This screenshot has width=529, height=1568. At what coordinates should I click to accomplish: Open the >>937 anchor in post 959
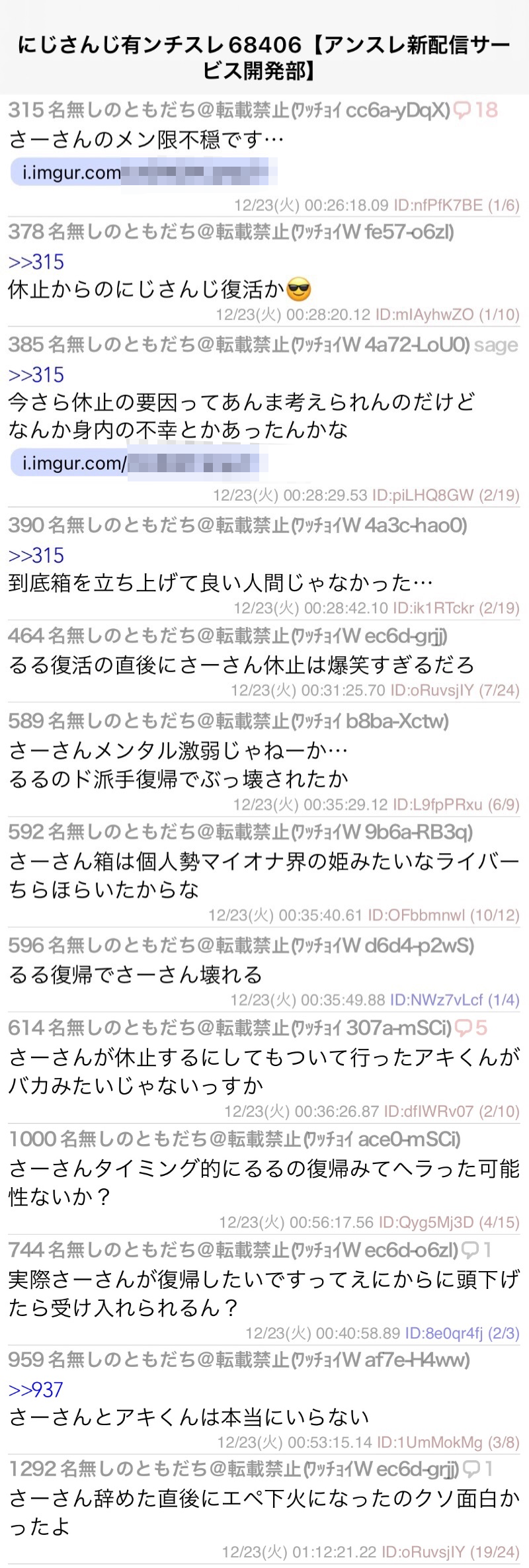point(36,1390)
